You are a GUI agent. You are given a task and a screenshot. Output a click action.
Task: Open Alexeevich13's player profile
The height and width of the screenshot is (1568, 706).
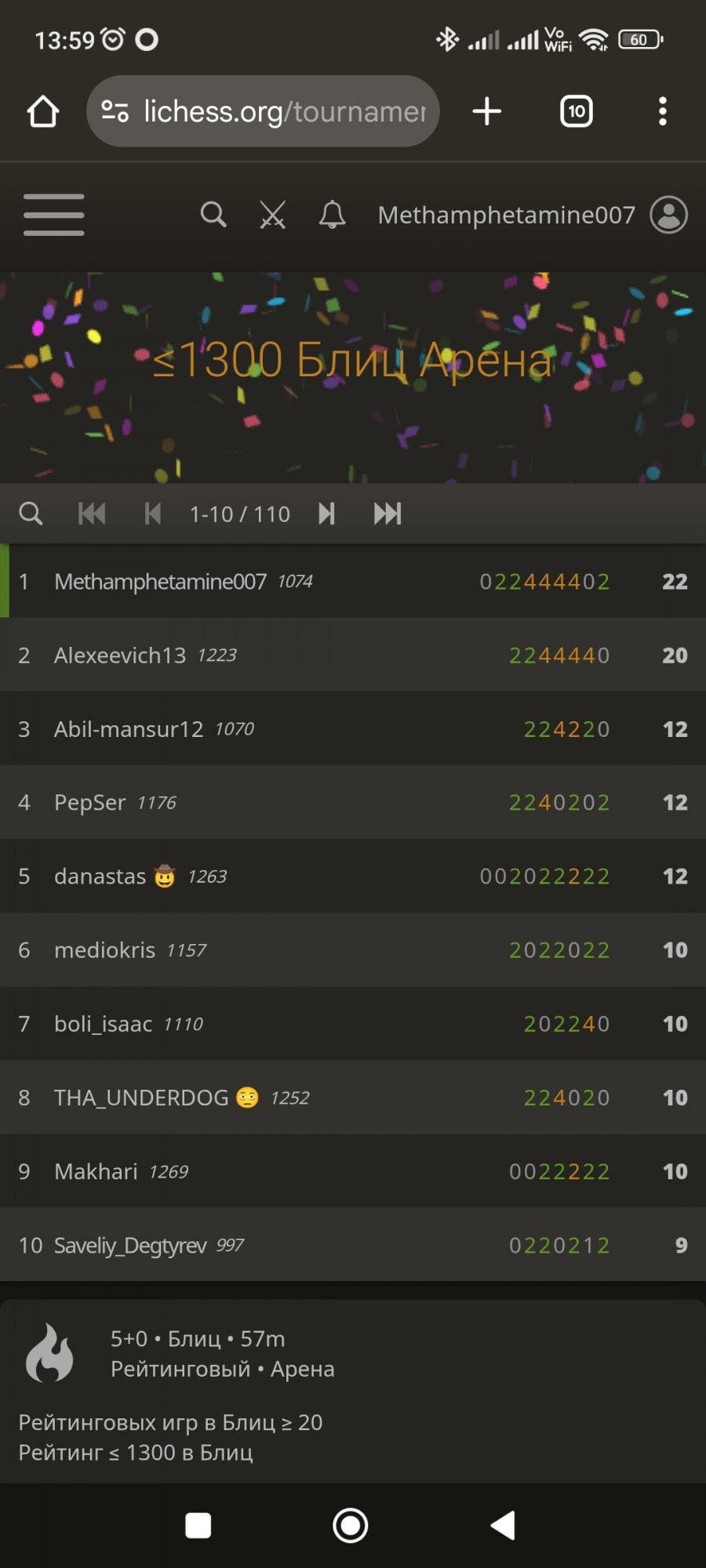pos(122,655)
